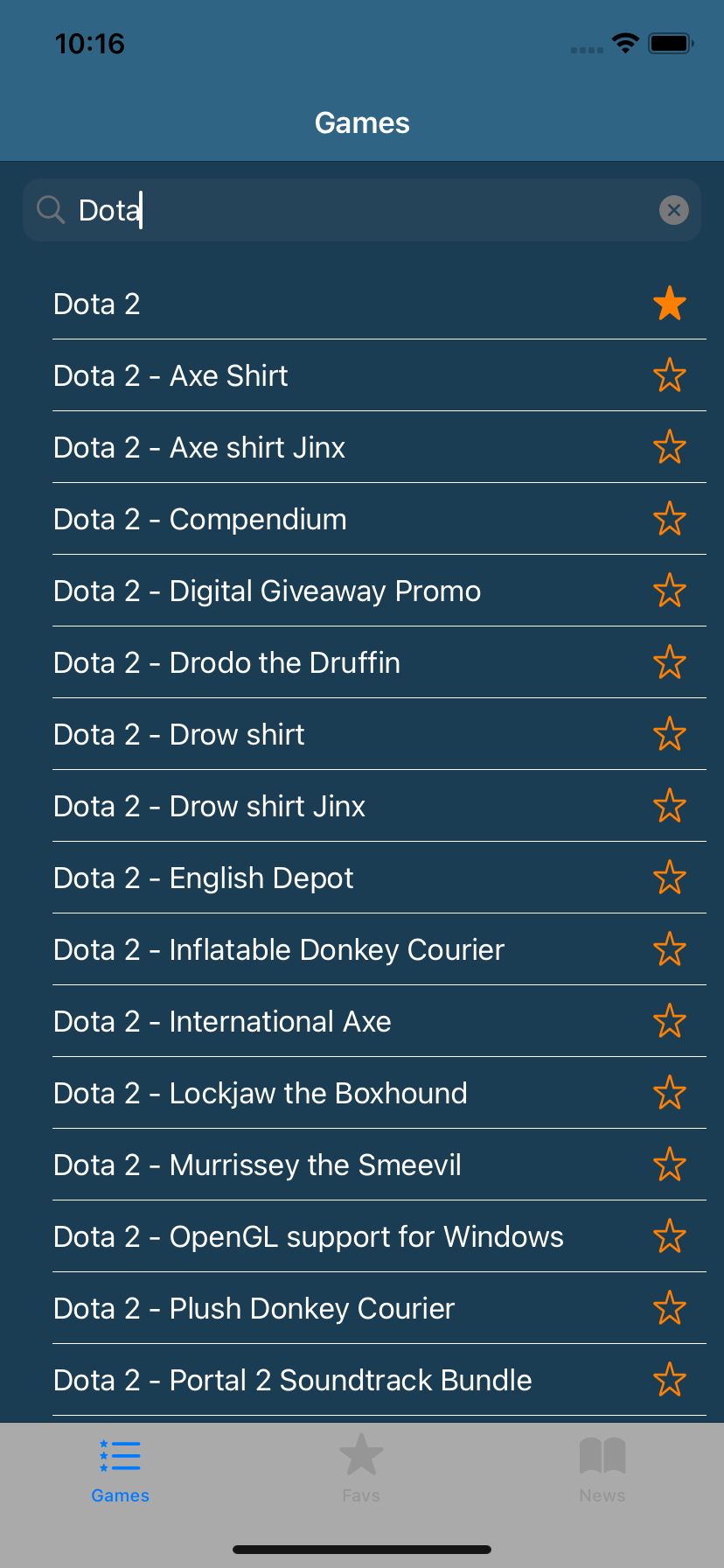
Task: Select Dota 2 - Drow shirt row
Action: point(179,734)
